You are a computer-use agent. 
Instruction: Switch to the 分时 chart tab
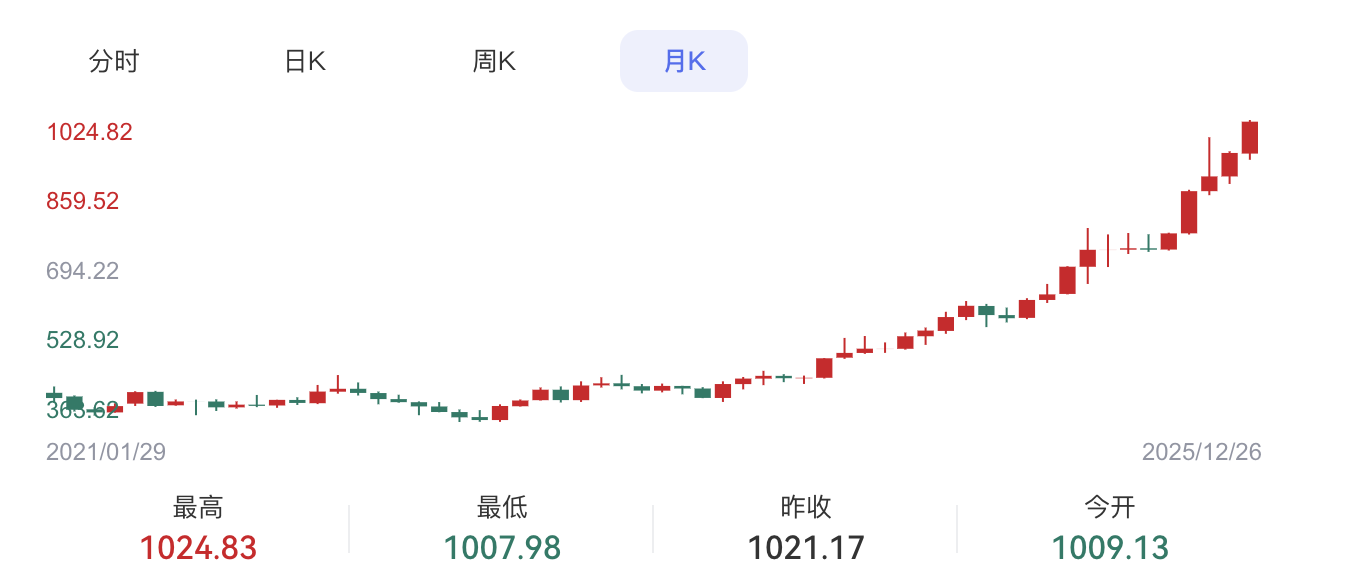coord(114,62)
